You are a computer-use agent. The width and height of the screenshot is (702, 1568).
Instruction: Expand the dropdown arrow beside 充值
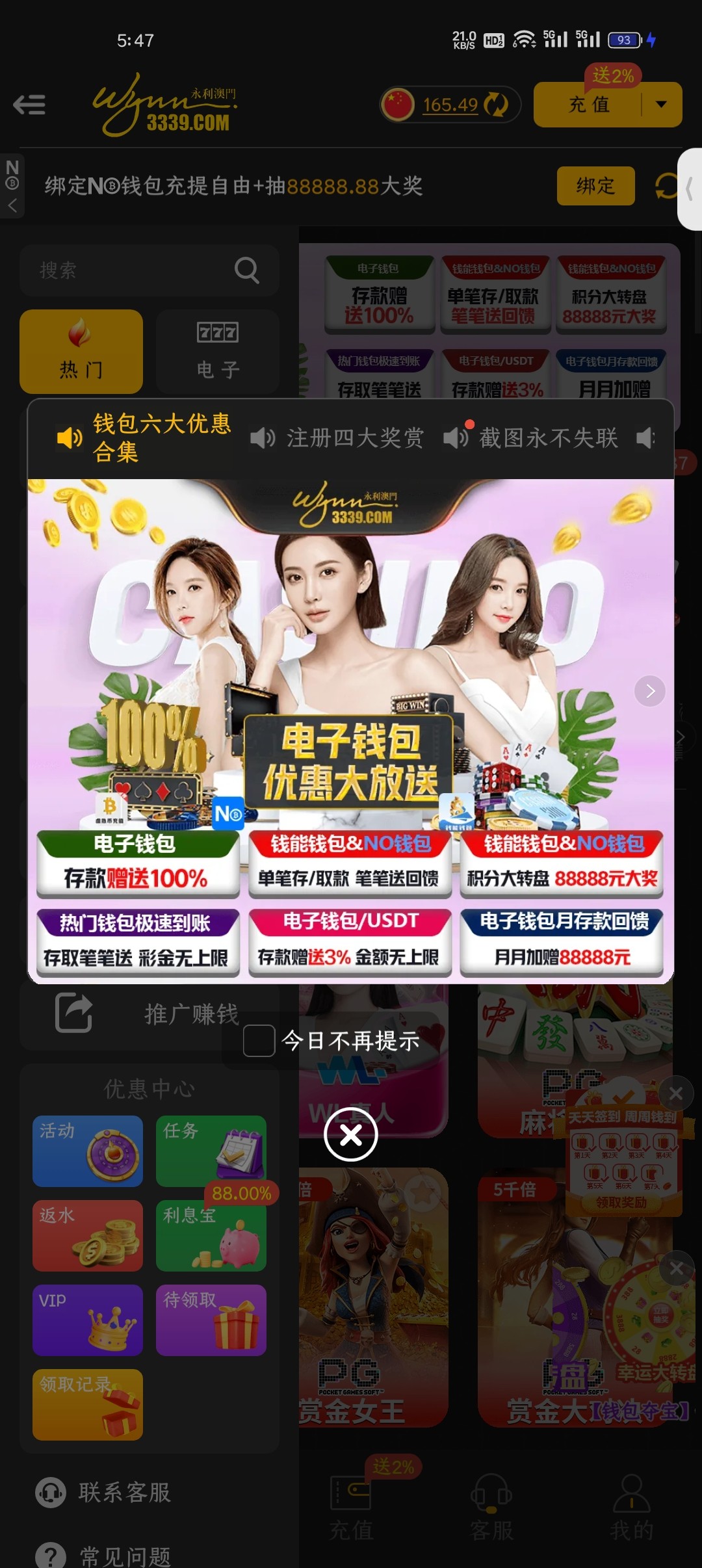tap(661, 105)
